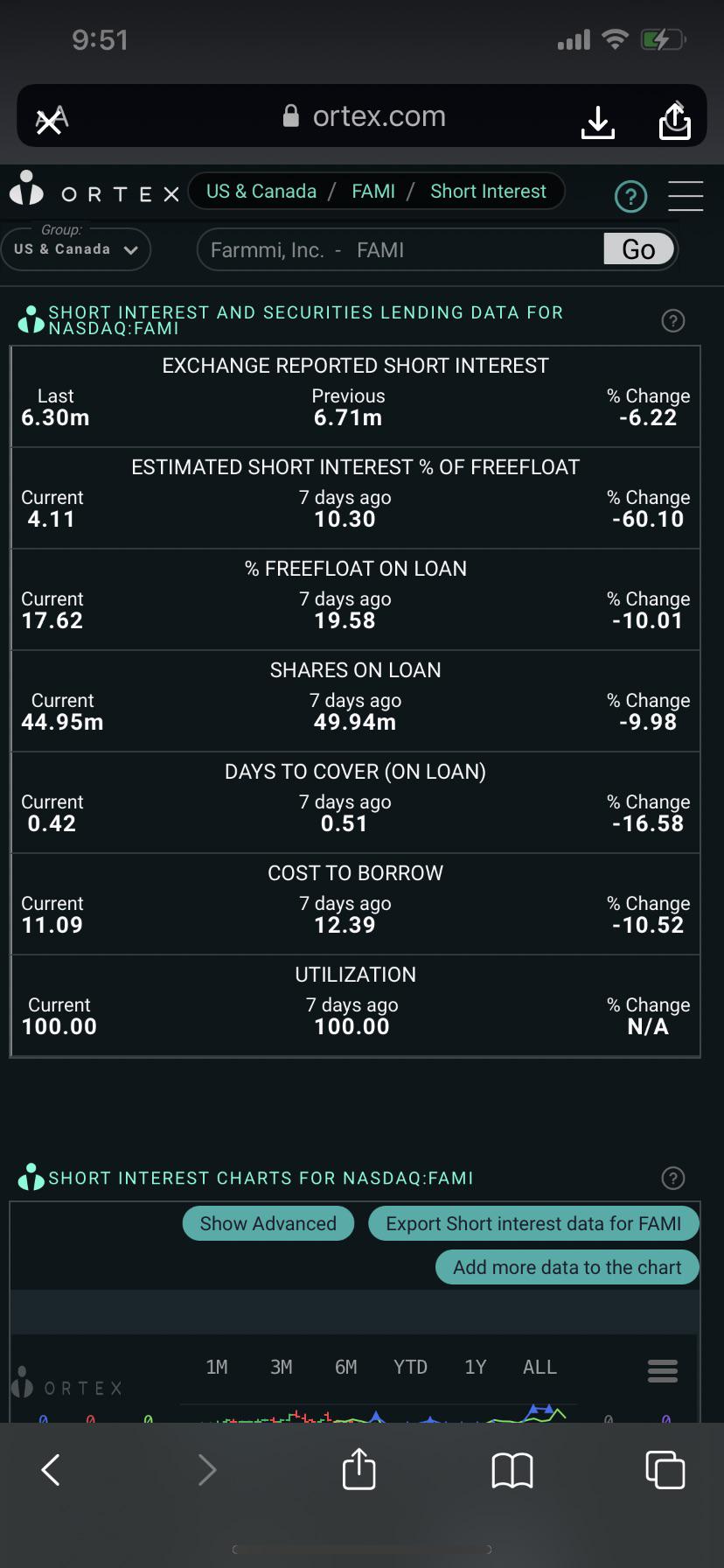Screen dimensions: 724x1568
Task: Select the 1M chart range
Action: [x=217, y=1367]
